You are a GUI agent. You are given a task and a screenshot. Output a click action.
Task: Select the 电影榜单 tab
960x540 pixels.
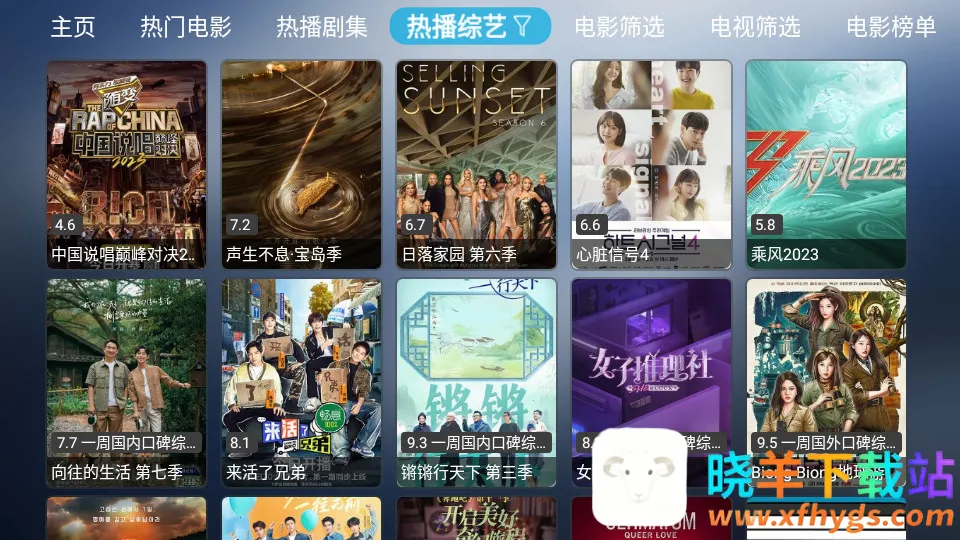click(x=891, y=27)
